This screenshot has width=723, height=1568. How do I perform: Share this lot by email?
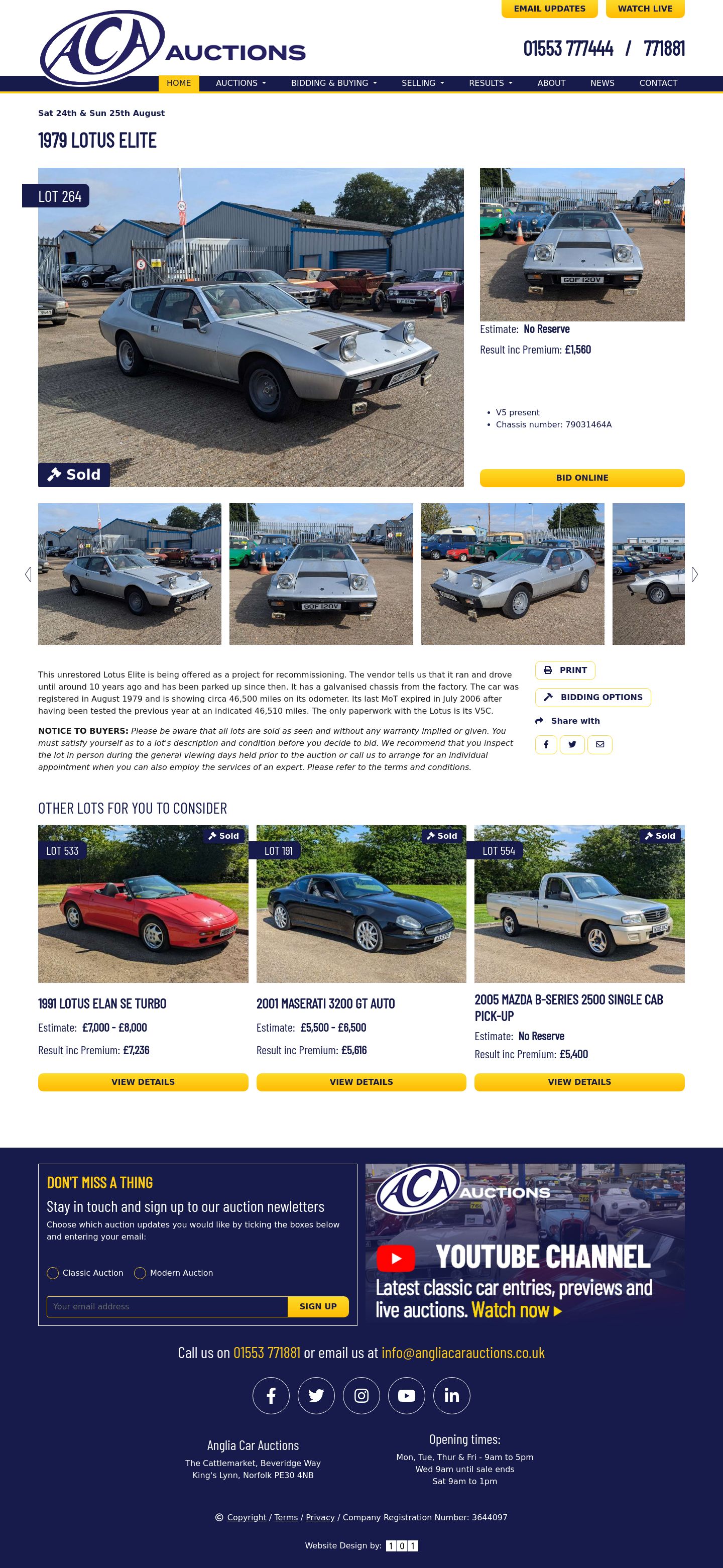point(599,744)
